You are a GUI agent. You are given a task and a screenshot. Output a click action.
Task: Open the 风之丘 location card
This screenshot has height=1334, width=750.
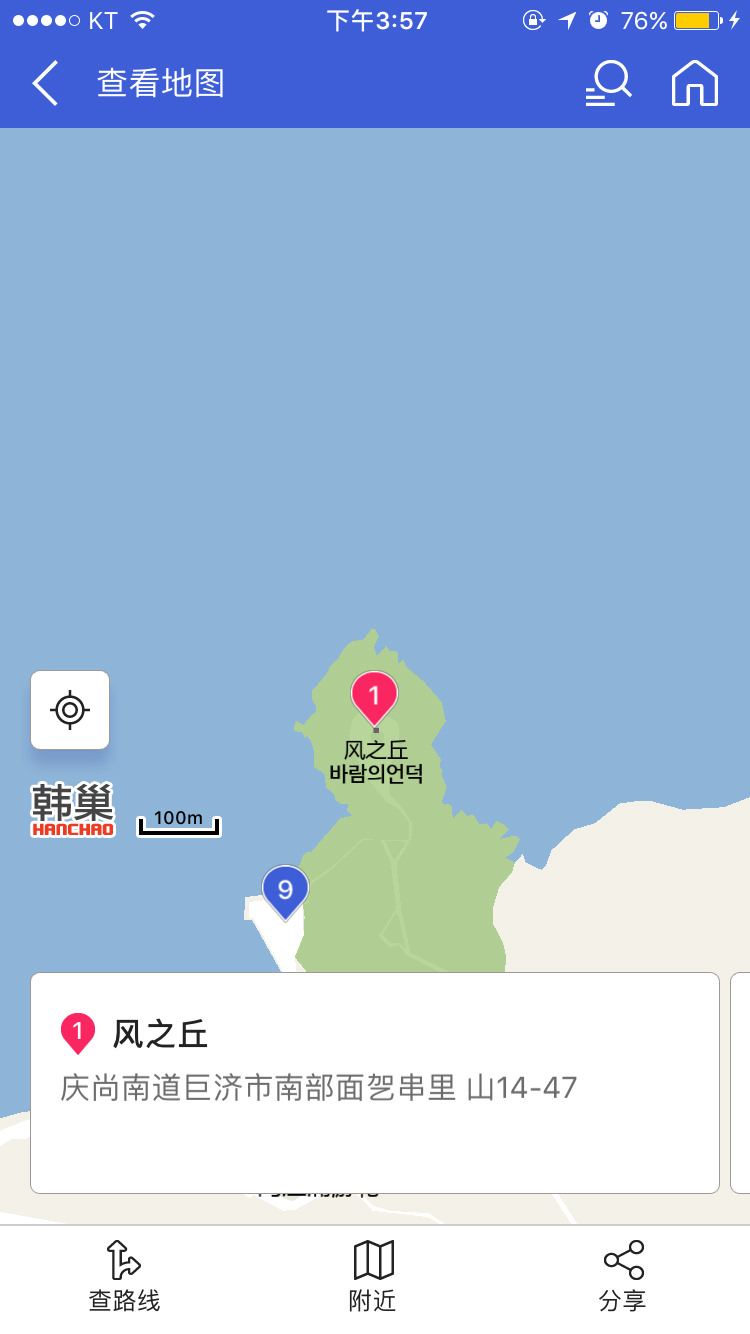pos(375,1082)
